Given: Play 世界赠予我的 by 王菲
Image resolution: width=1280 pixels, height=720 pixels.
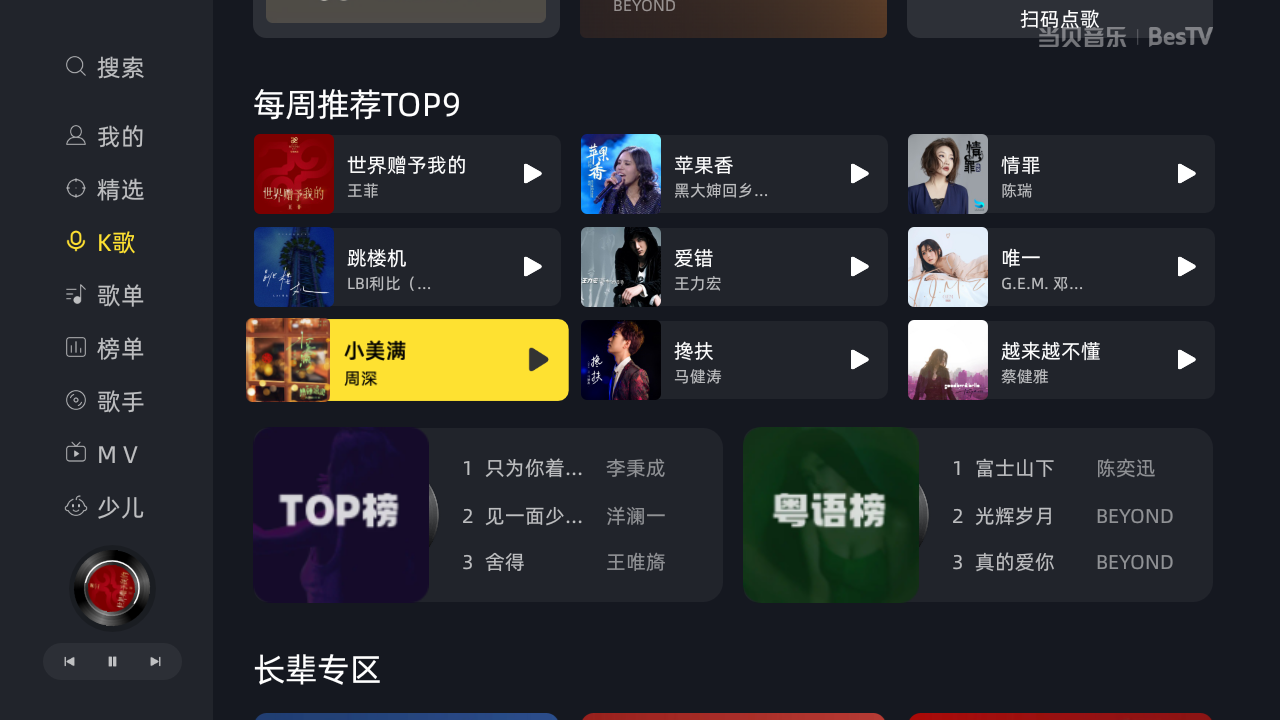Looking at the screenshot, I should tap(532, 174).
